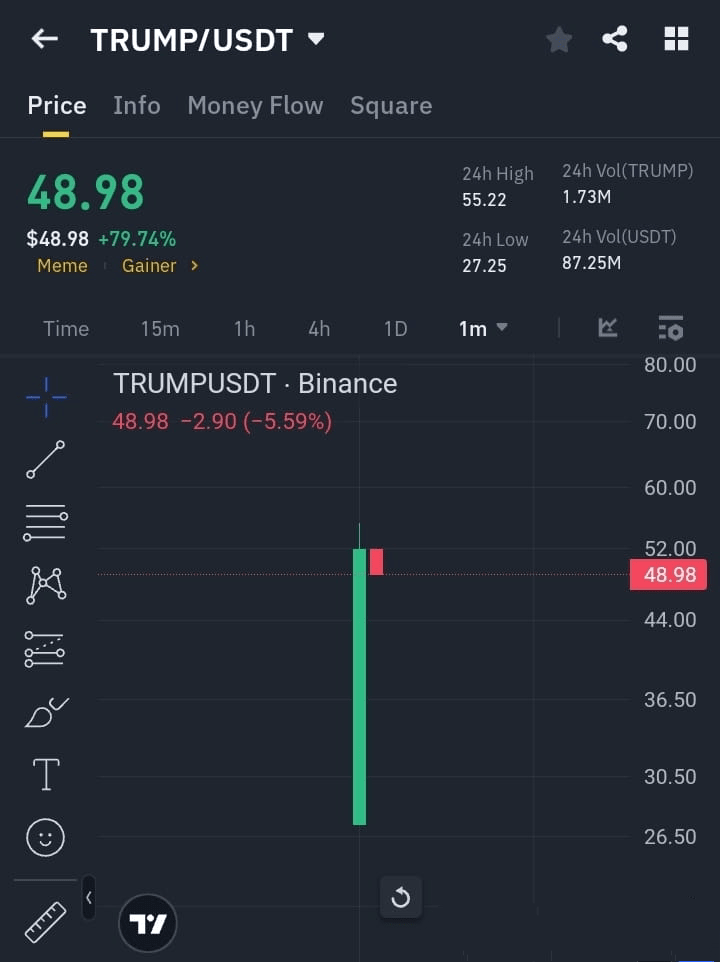The height and width of the screenshot is (962, 720).
Task: Select the 4h chart interval
Action: click(319, 329)
